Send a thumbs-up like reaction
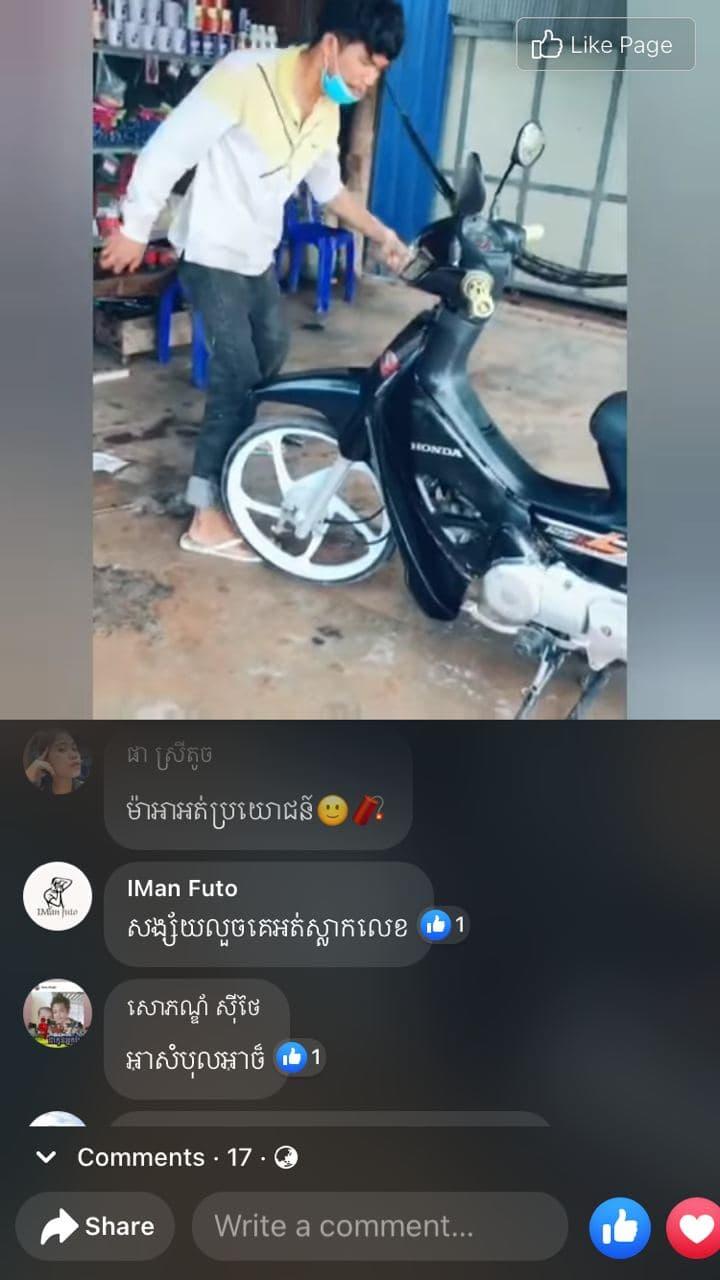 point(620,1227)
